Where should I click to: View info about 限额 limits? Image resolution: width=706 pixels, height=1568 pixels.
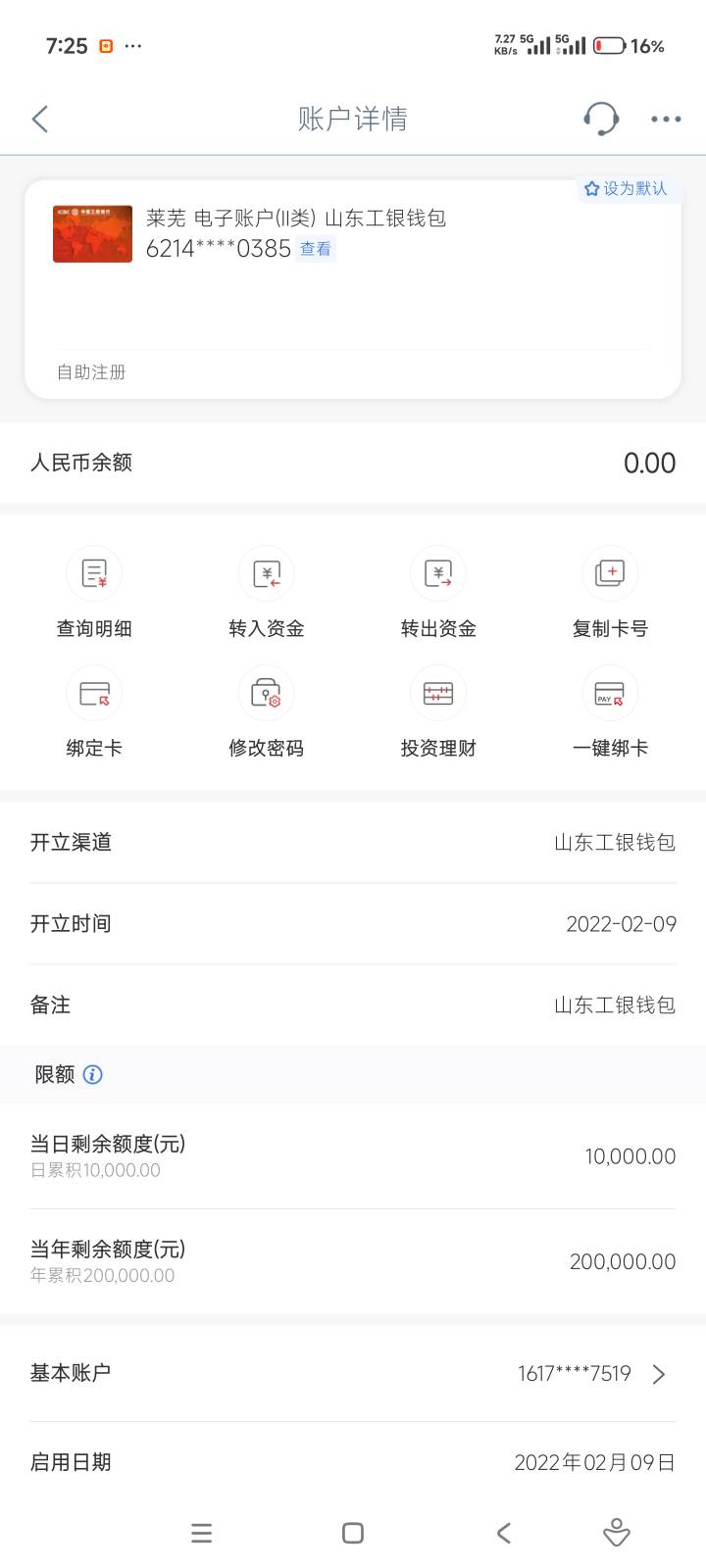(x=93, y=1075)
